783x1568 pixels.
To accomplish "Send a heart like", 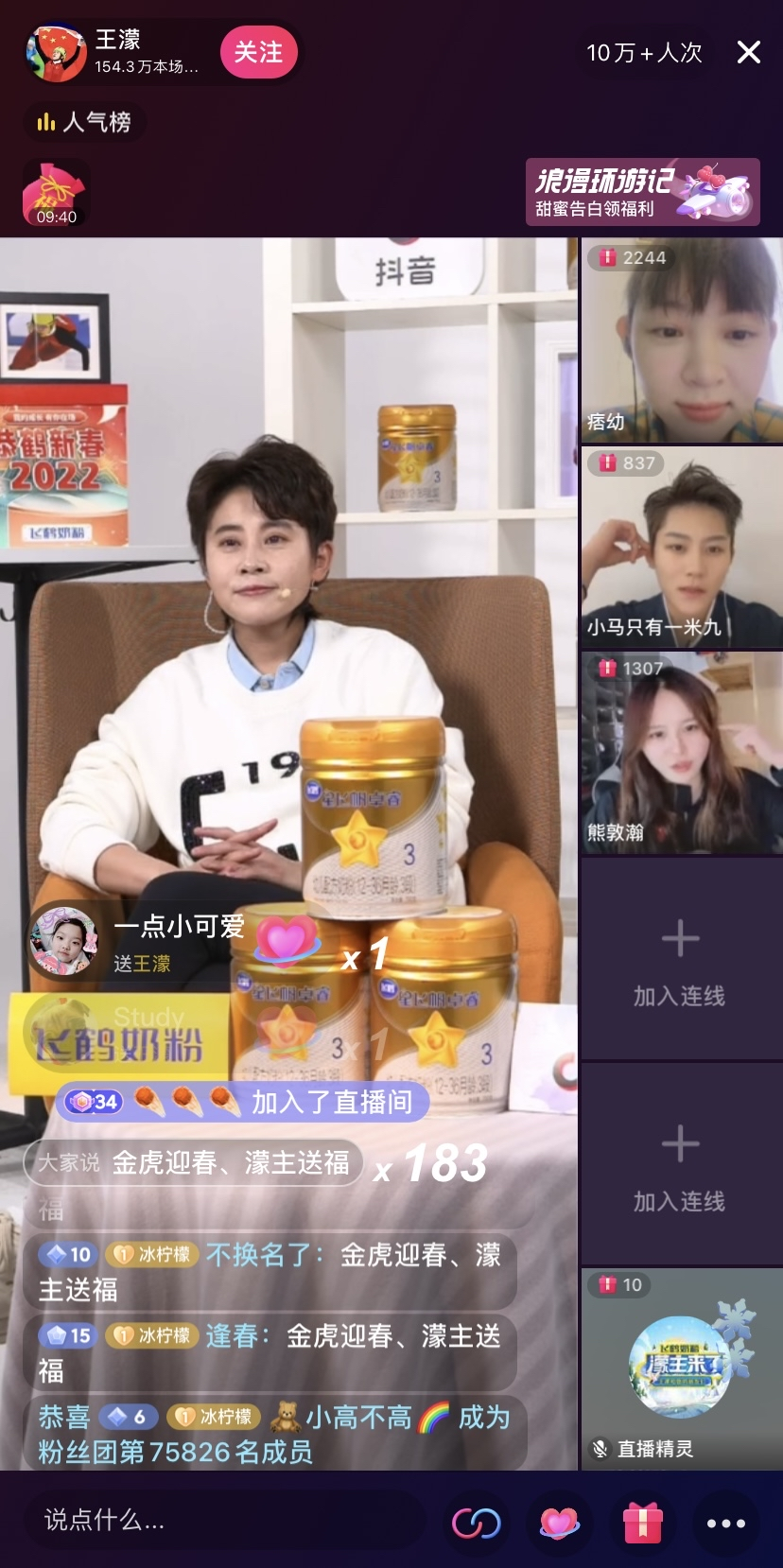I will (x=559, y=1523).
